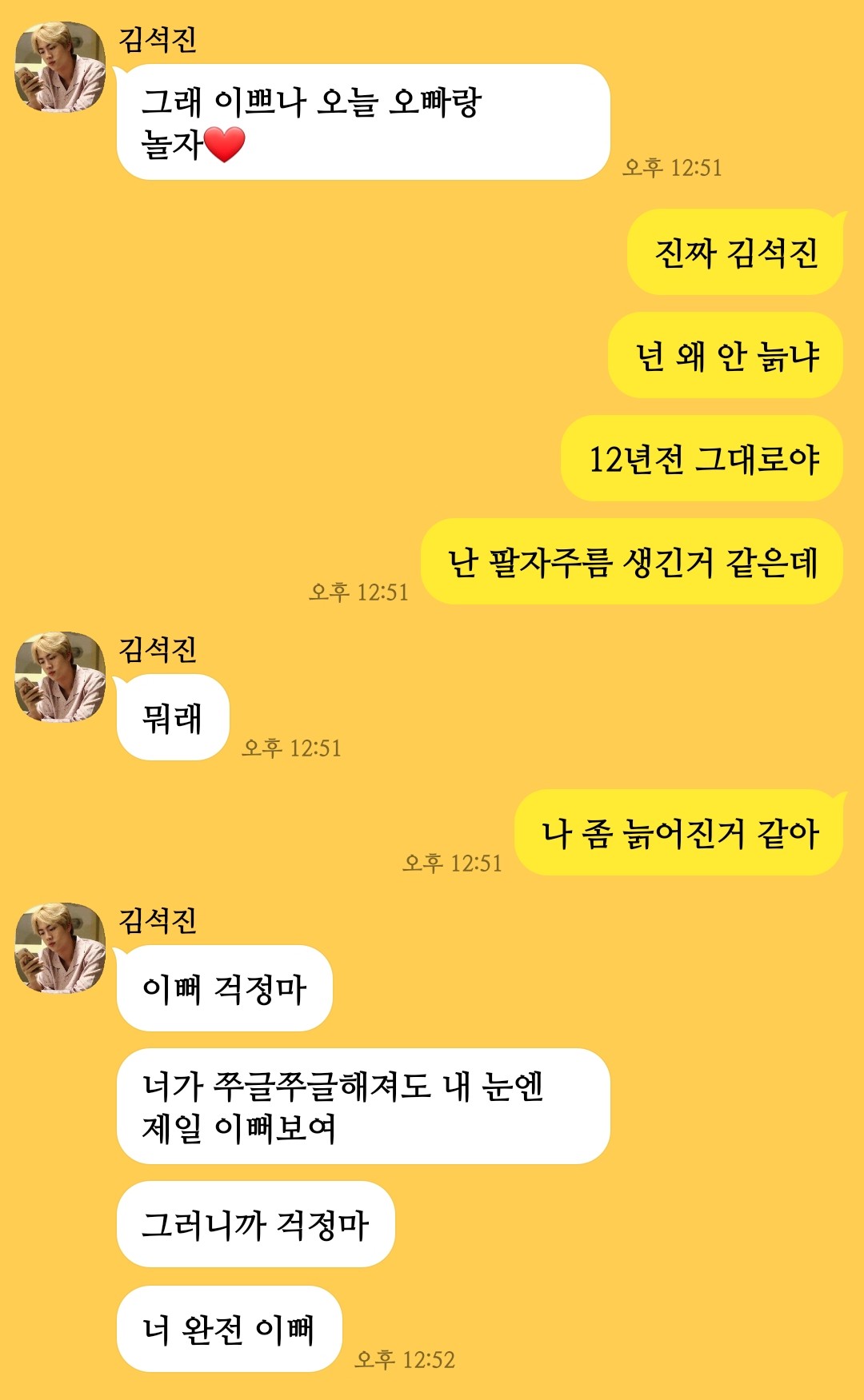
Task: Open 김석진's profile photo beside the 놀자 heart message
Action: [60, 66]
